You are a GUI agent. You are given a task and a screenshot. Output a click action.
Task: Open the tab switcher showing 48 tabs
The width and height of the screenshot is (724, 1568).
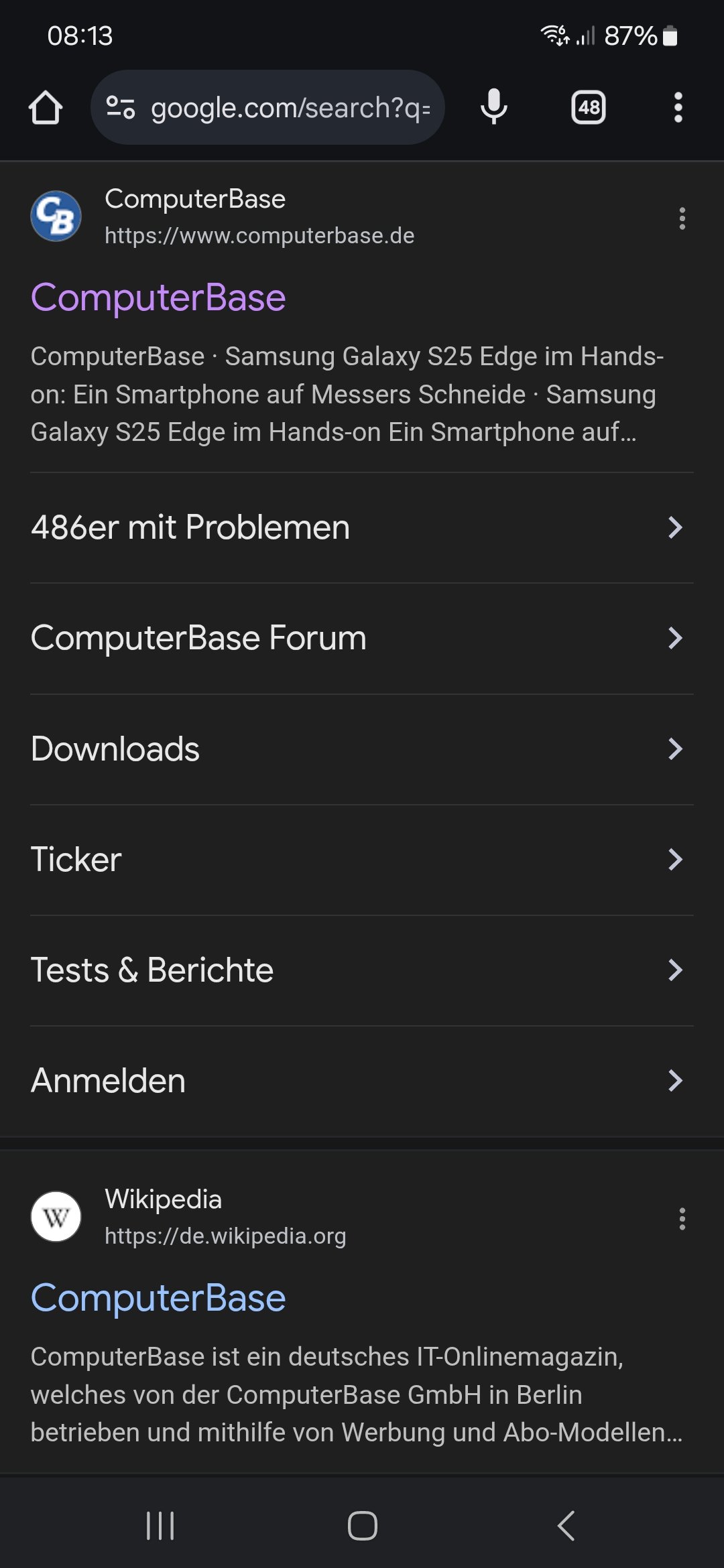click(588, 107)
